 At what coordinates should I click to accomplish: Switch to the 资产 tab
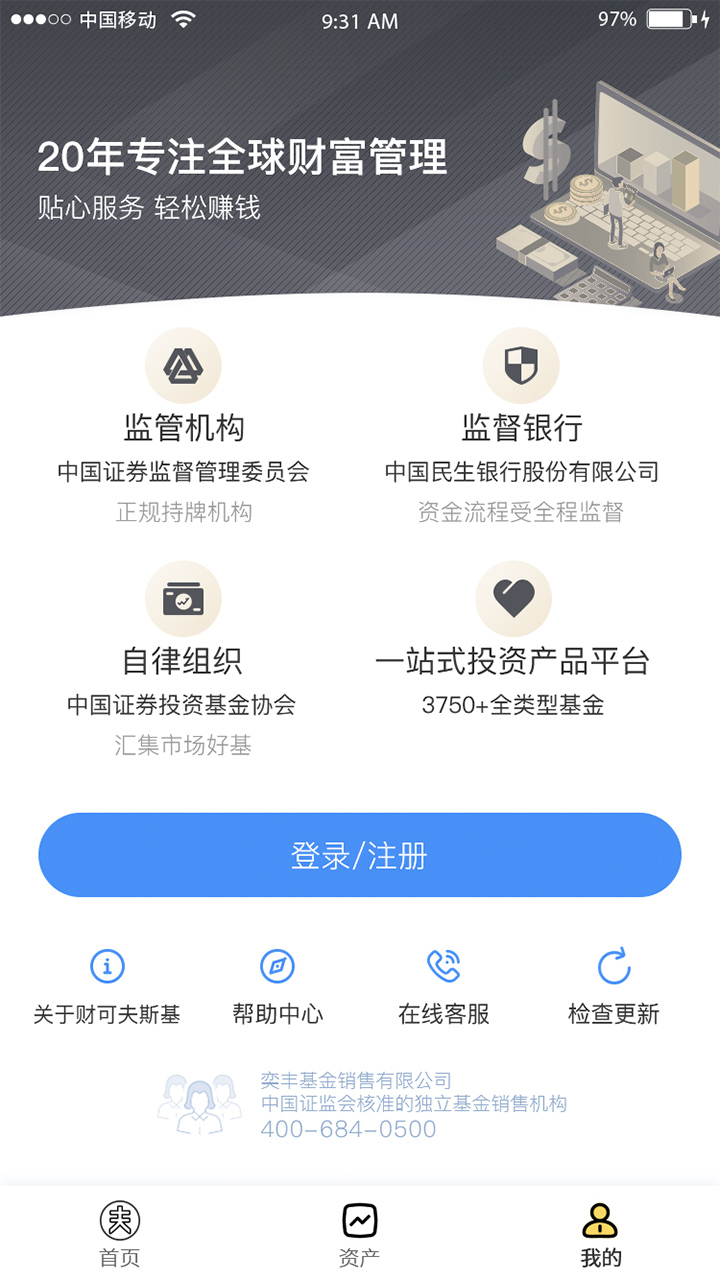[x=360, y=1234]
